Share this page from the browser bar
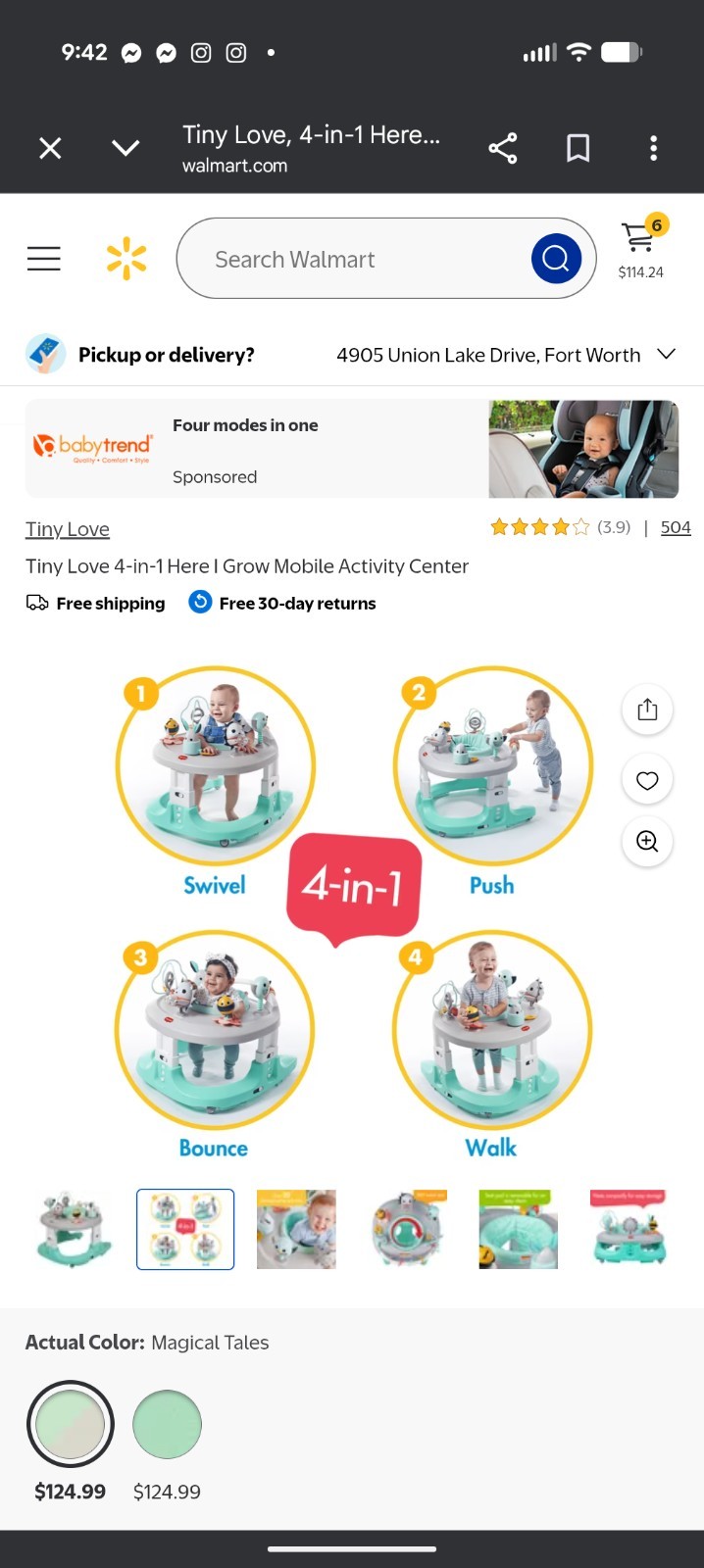The width and height of the screenshot is (704, 1568). tap(502, 148)
